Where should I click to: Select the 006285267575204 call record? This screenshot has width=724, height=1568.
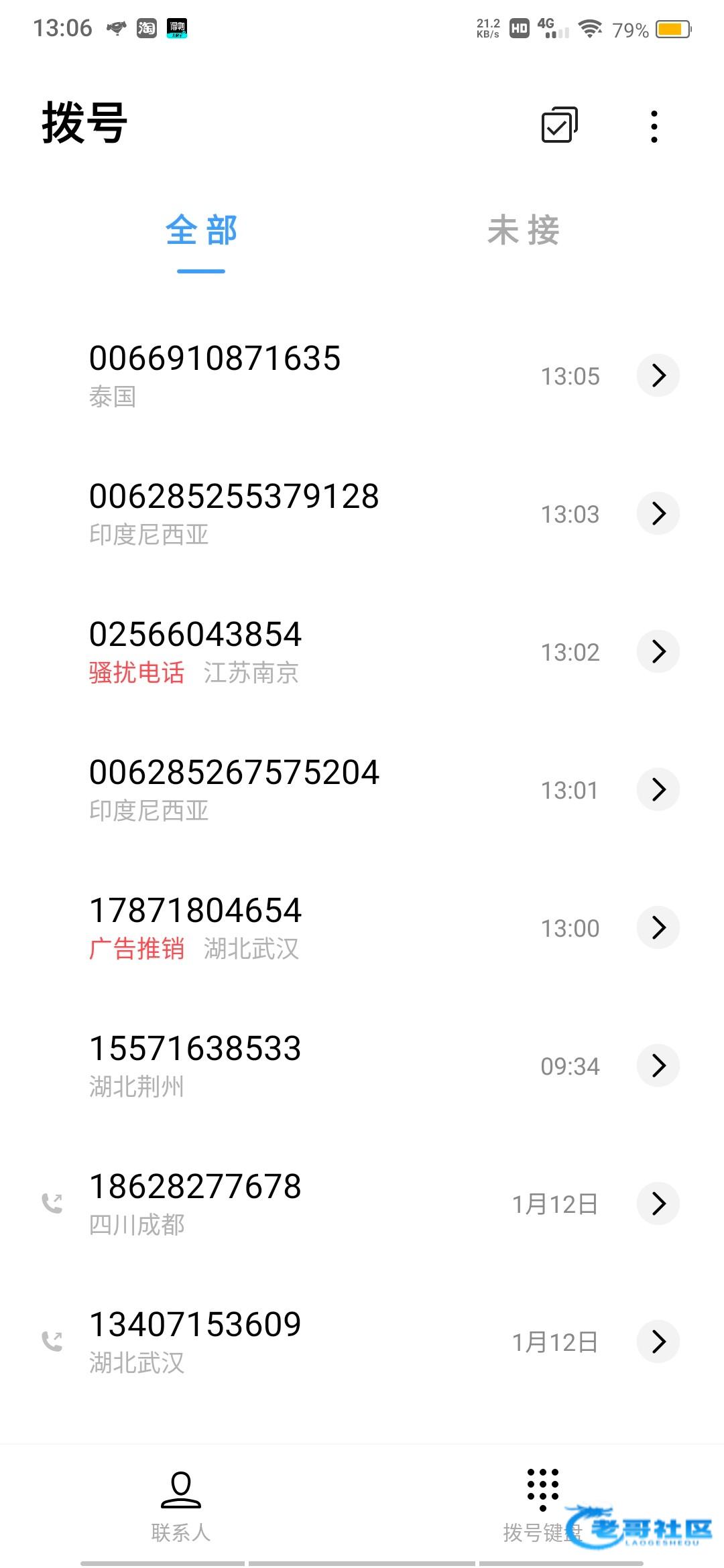[234, 788]
